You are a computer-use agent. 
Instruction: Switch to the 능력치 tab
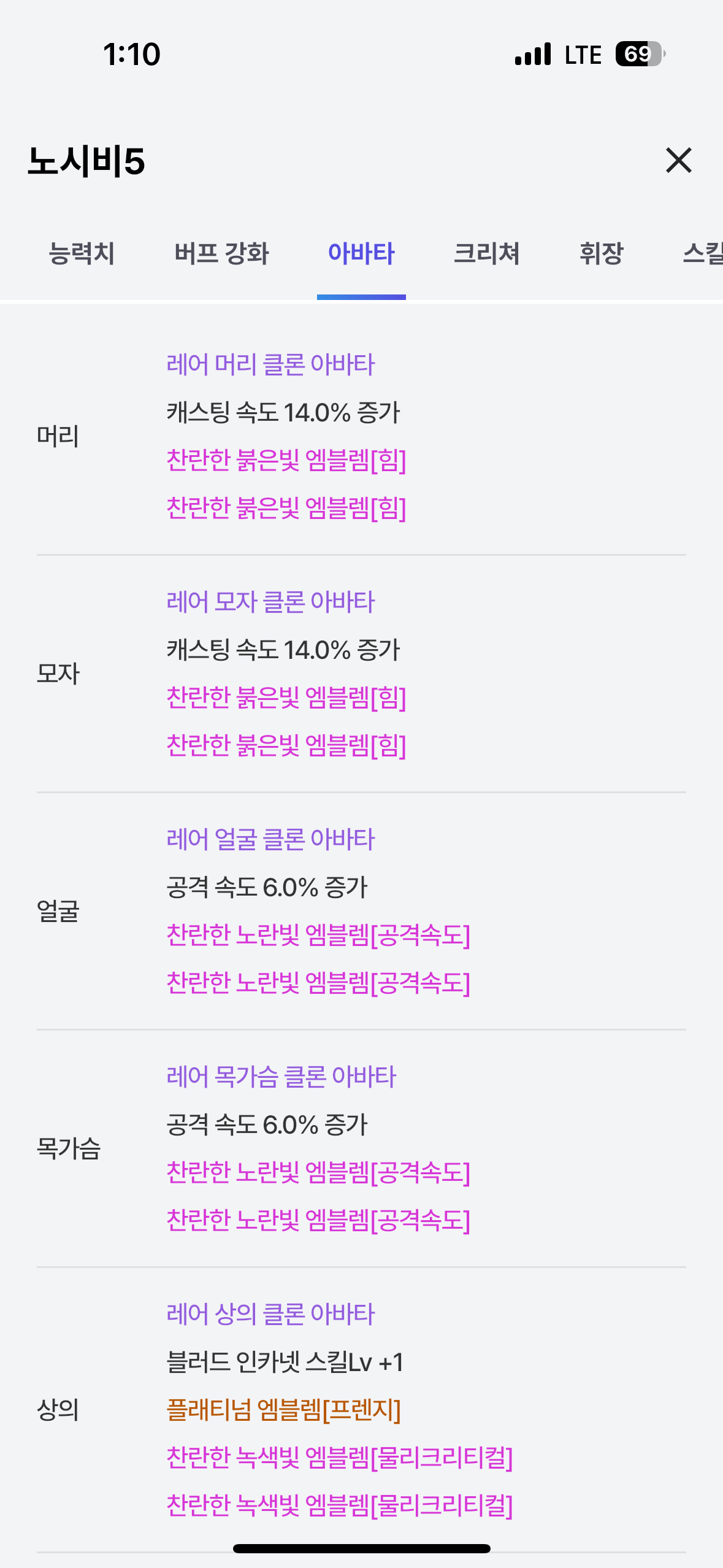point(82,253)
